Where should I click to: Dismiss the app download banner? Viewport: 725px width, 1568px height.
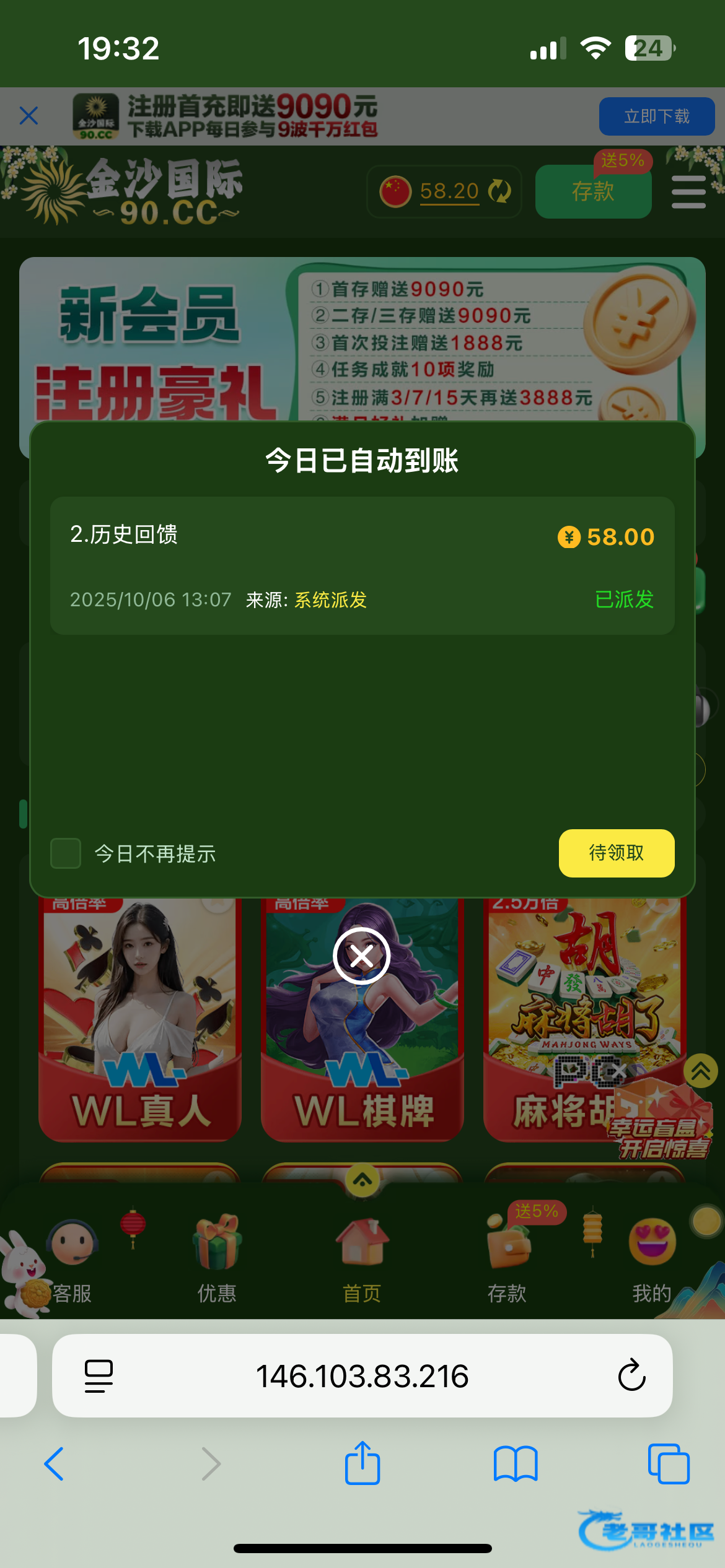29,116
